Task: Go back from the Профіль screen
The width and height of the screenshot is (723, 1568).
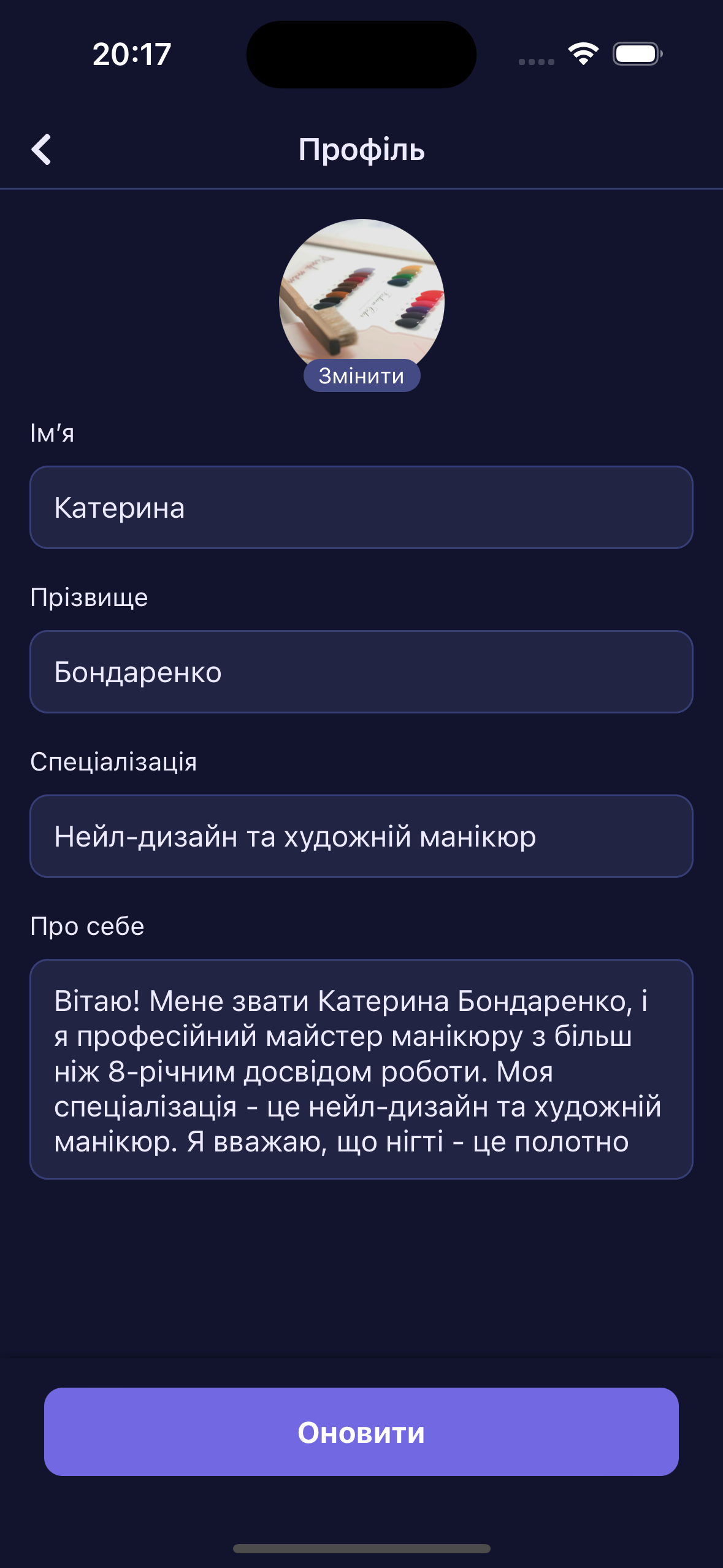Action: click(41, 150)
